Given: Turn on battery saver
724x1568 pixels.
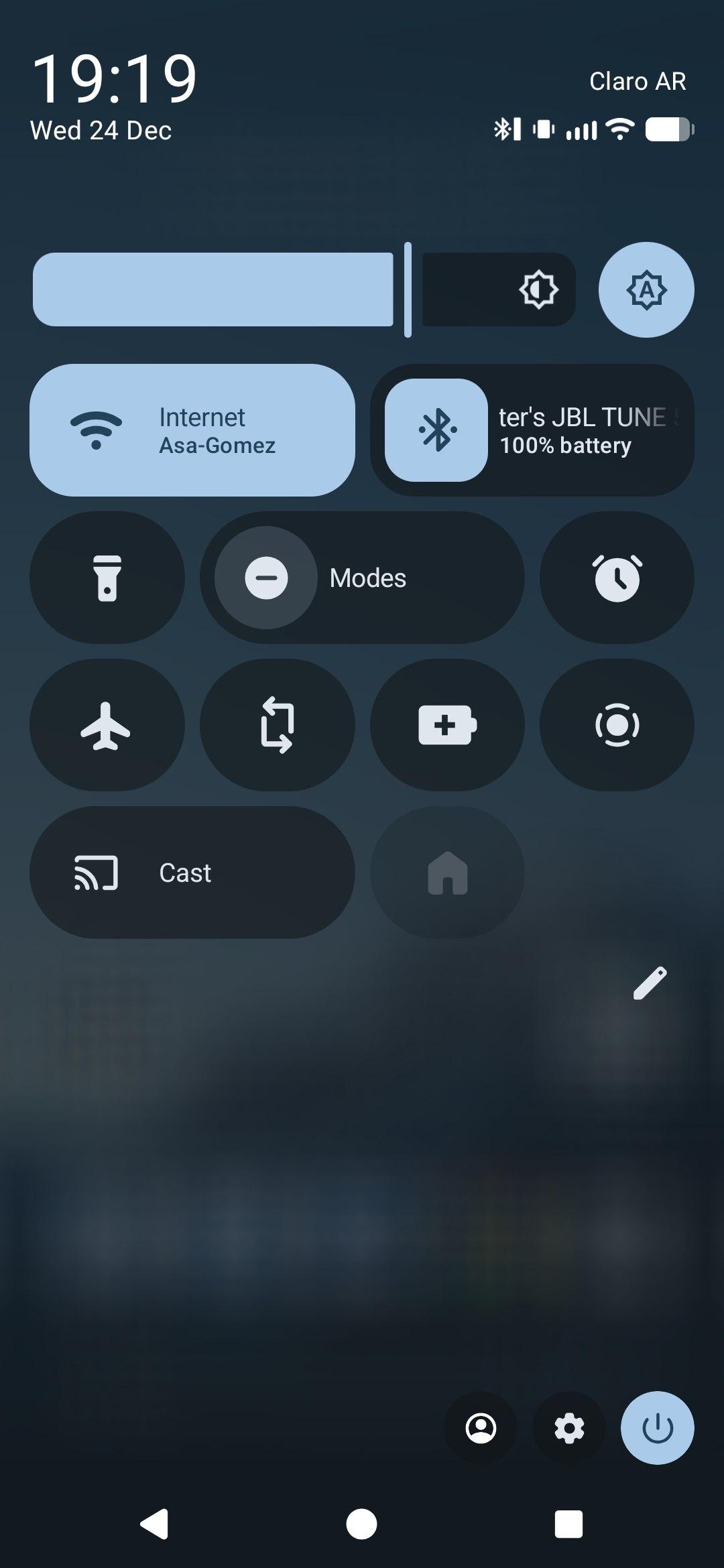Looking at the screenshot, I should tap(447, 725).
